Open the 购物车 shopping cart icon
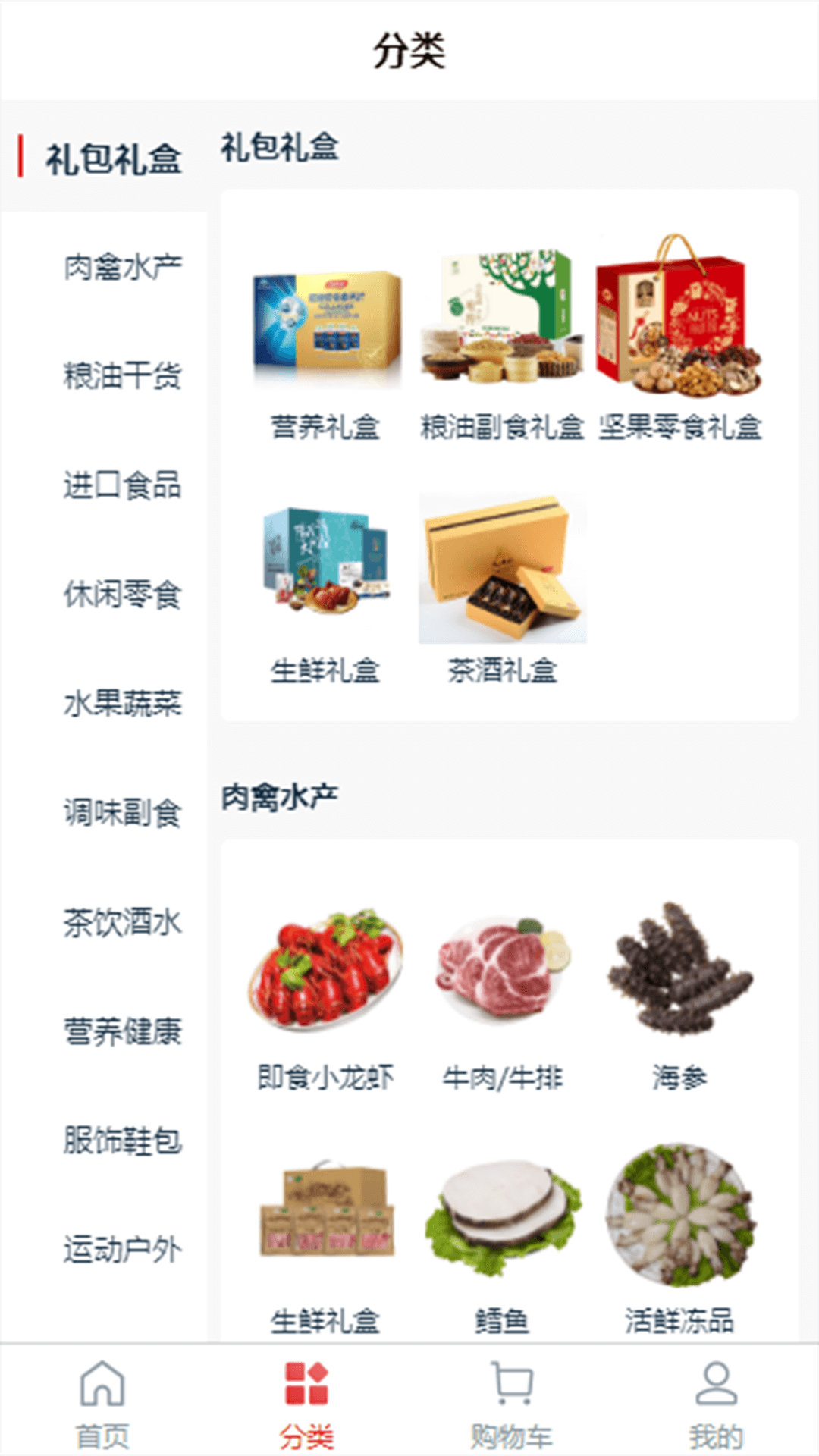Image resolution: width=819 pixels, height=1456 pixels. click(512, 1384)
